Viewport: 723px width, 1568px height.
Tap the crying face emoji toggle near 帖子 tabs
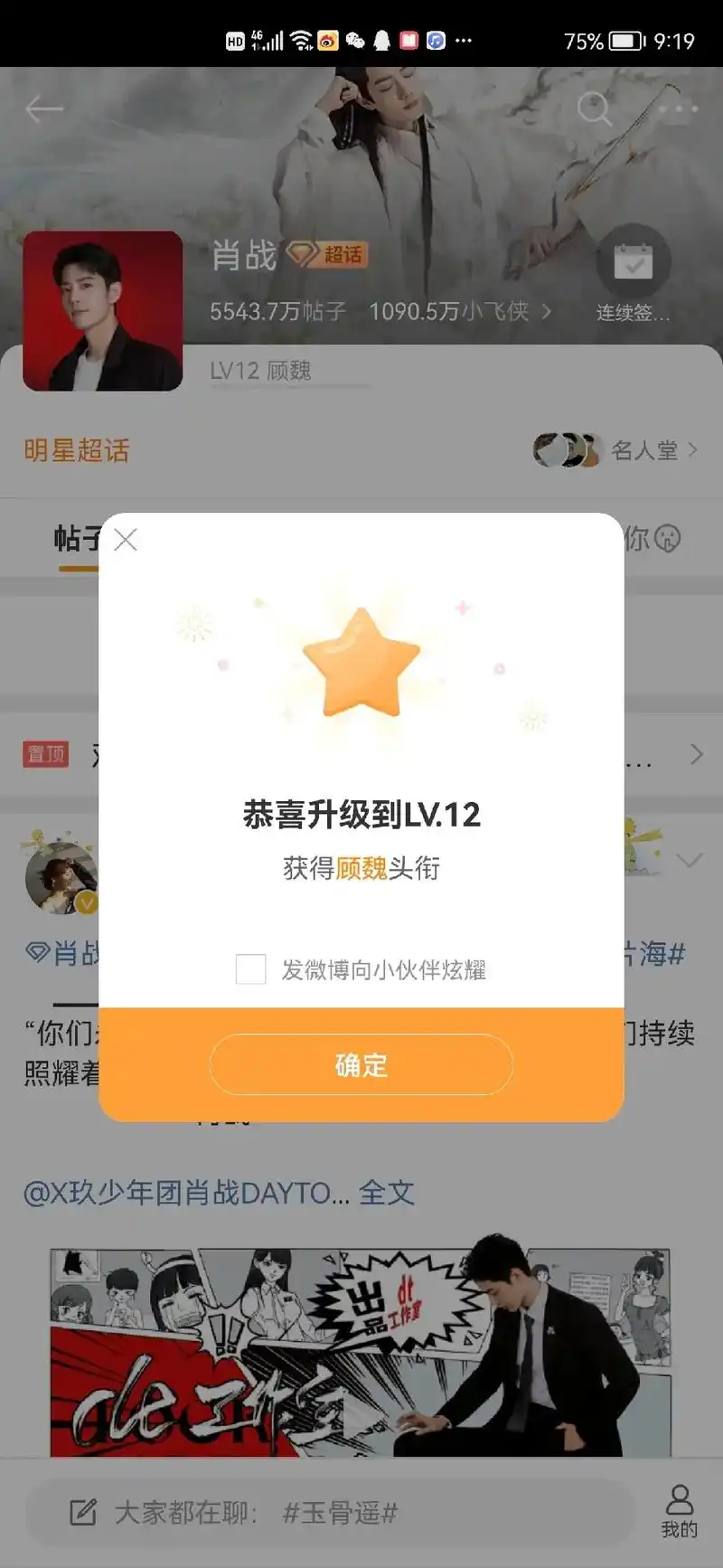coord(669,539)
